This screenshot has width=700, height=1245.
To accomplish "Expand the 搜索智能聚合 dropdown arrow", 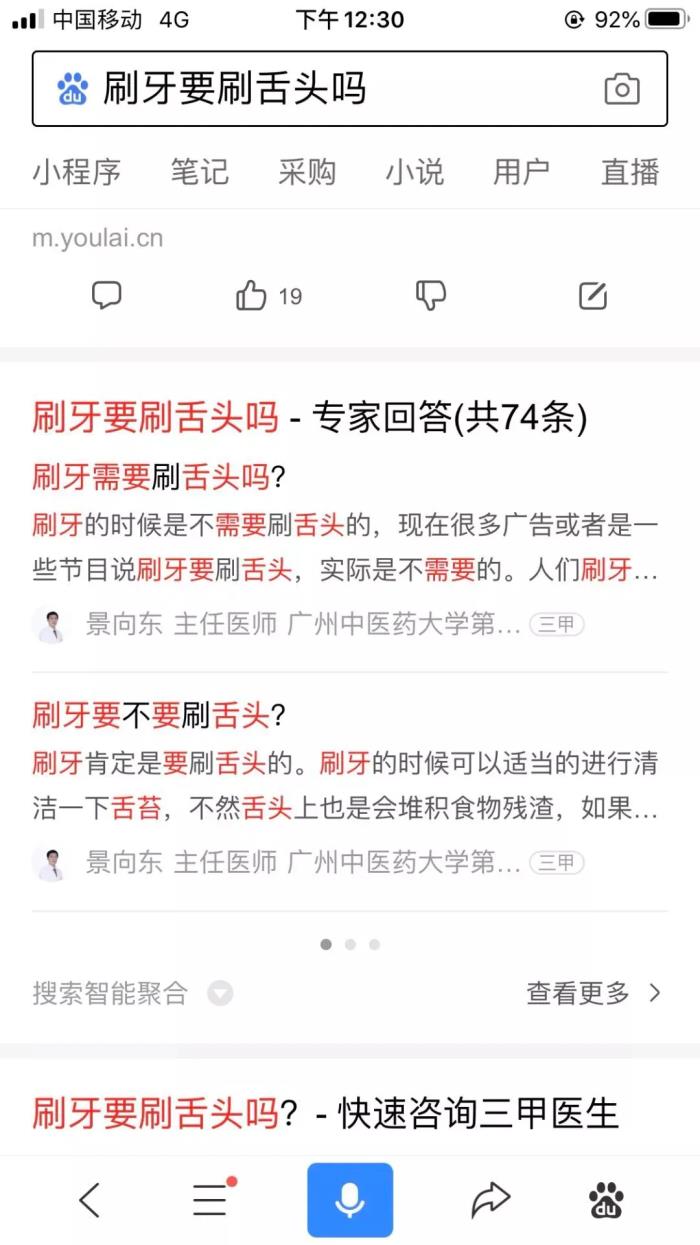I will (220, 993).
